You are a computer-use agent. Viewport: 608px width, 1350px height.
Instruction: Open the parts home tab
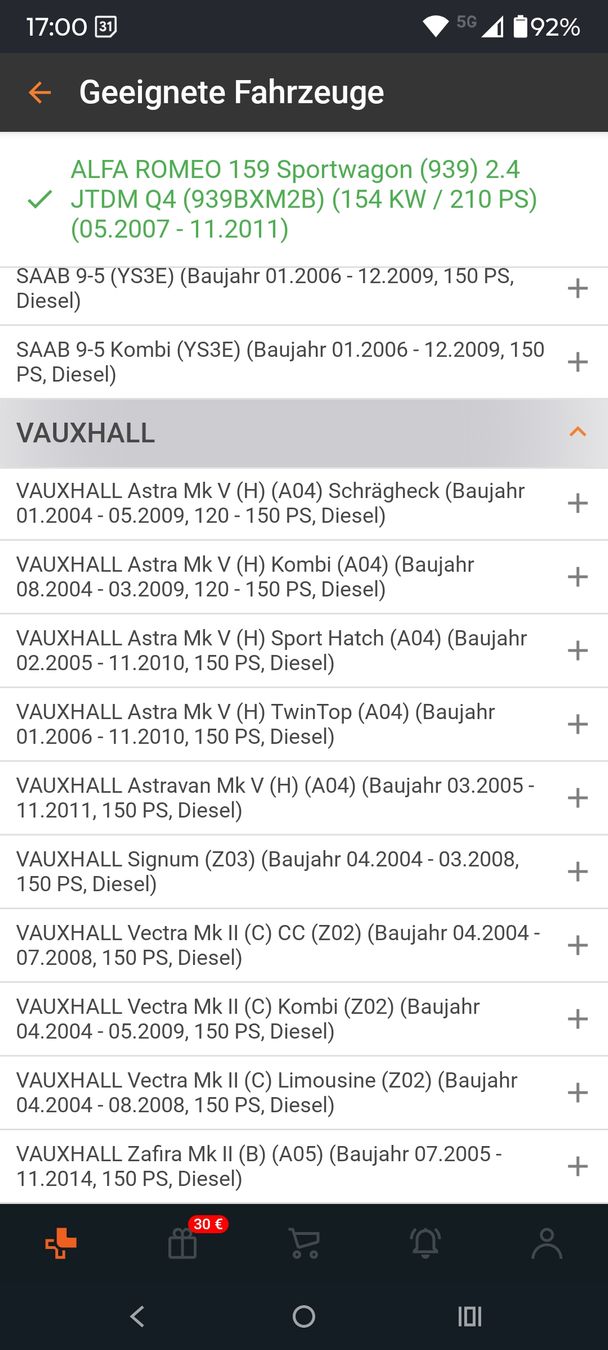[61, 1243]
